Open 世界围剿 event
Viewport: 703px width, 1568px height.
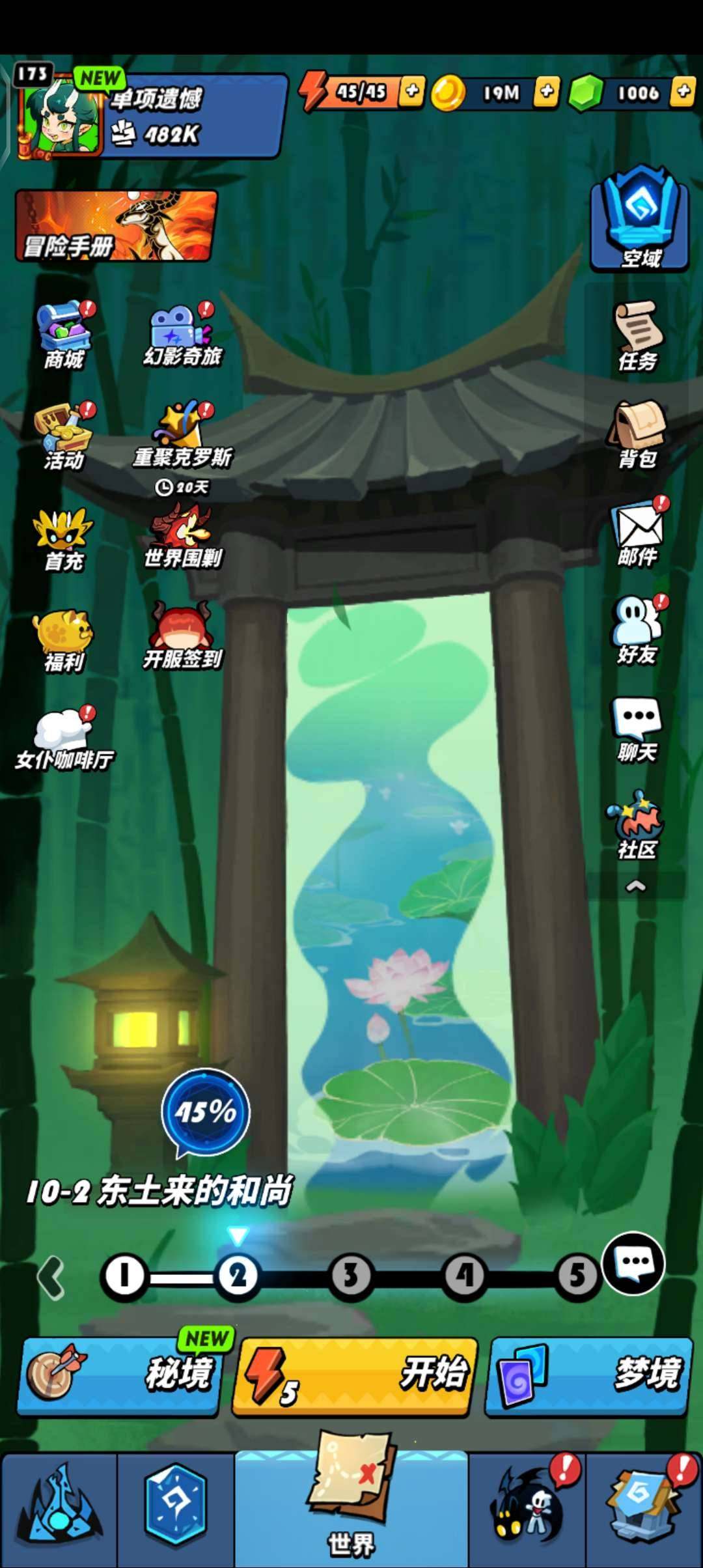[183, 537]
